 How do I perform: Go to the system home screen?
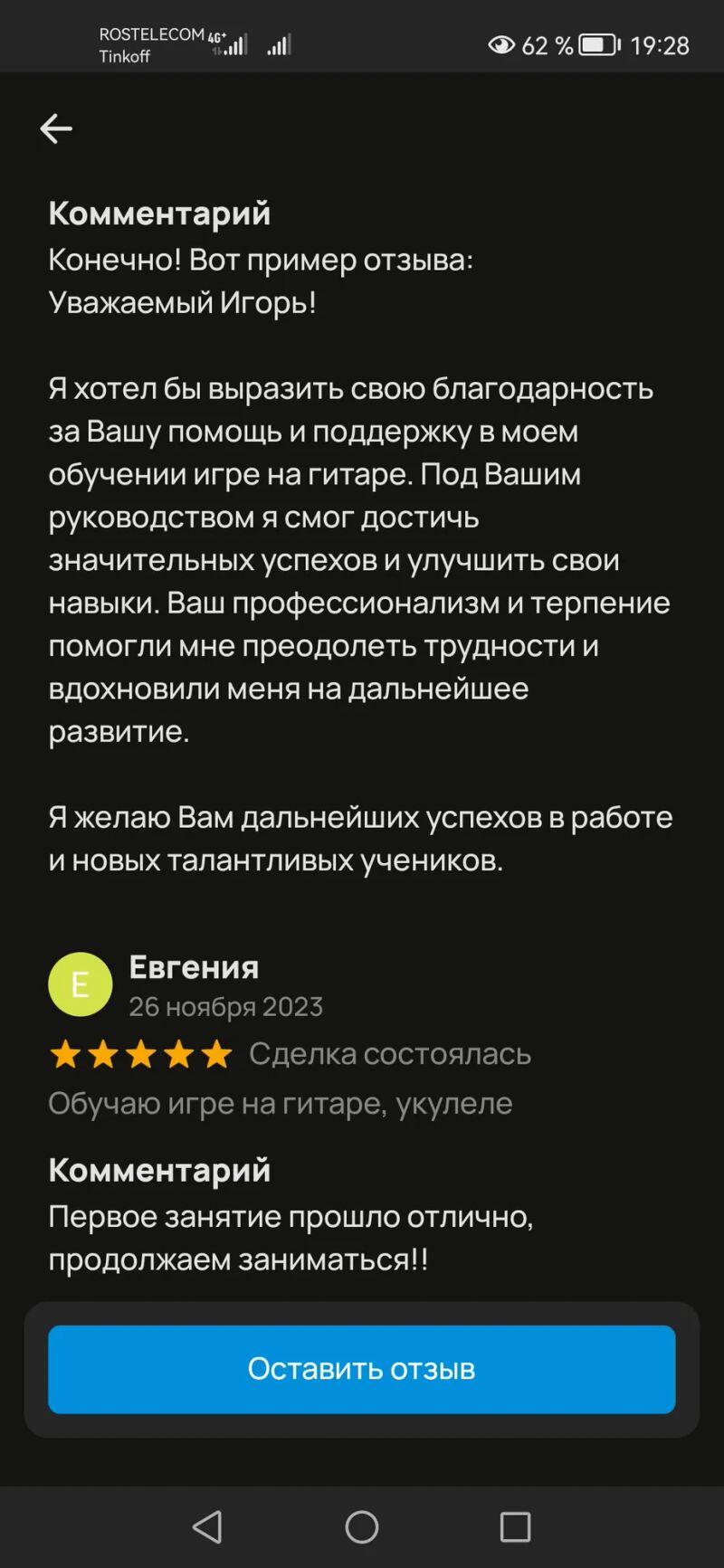[362, 1526]
